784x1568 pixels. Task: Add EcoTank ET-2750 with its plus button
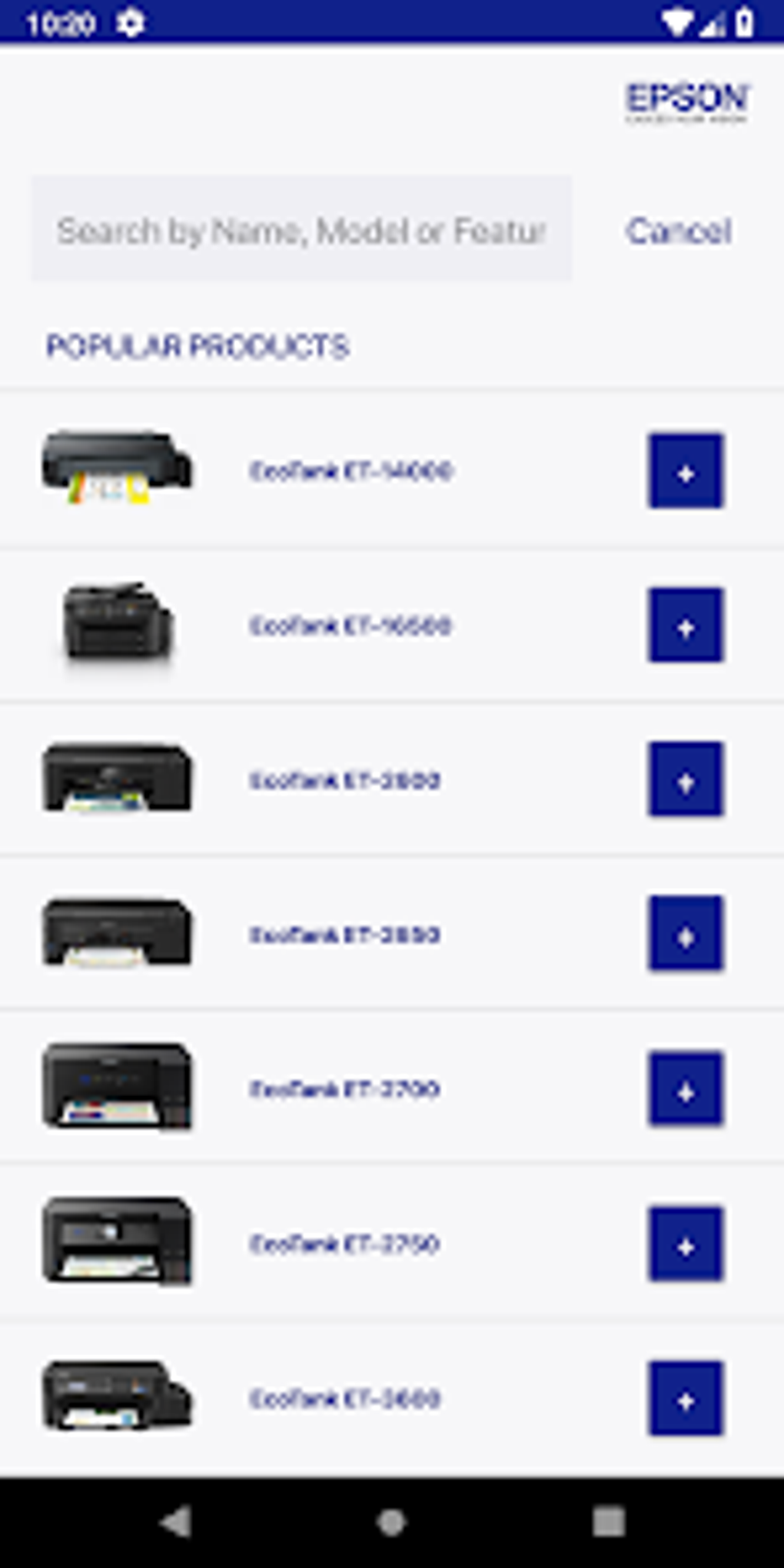click(x=686, y=1244)
